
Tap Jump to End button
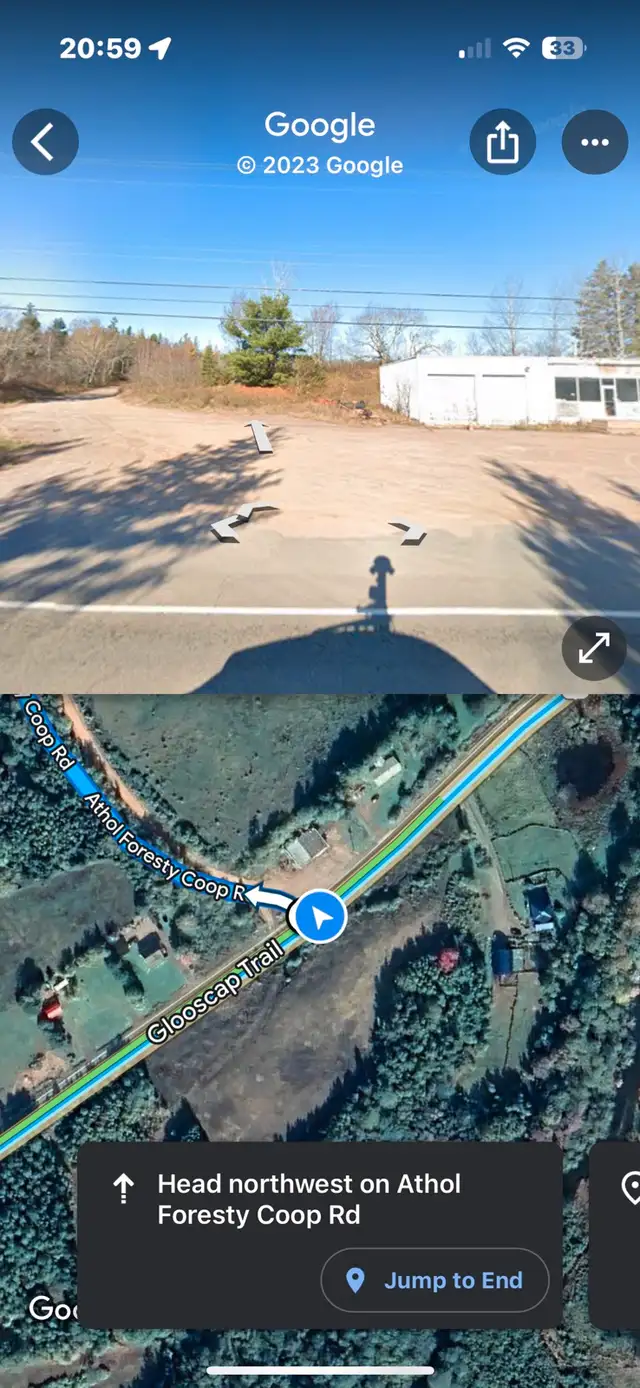(435, 1280)
